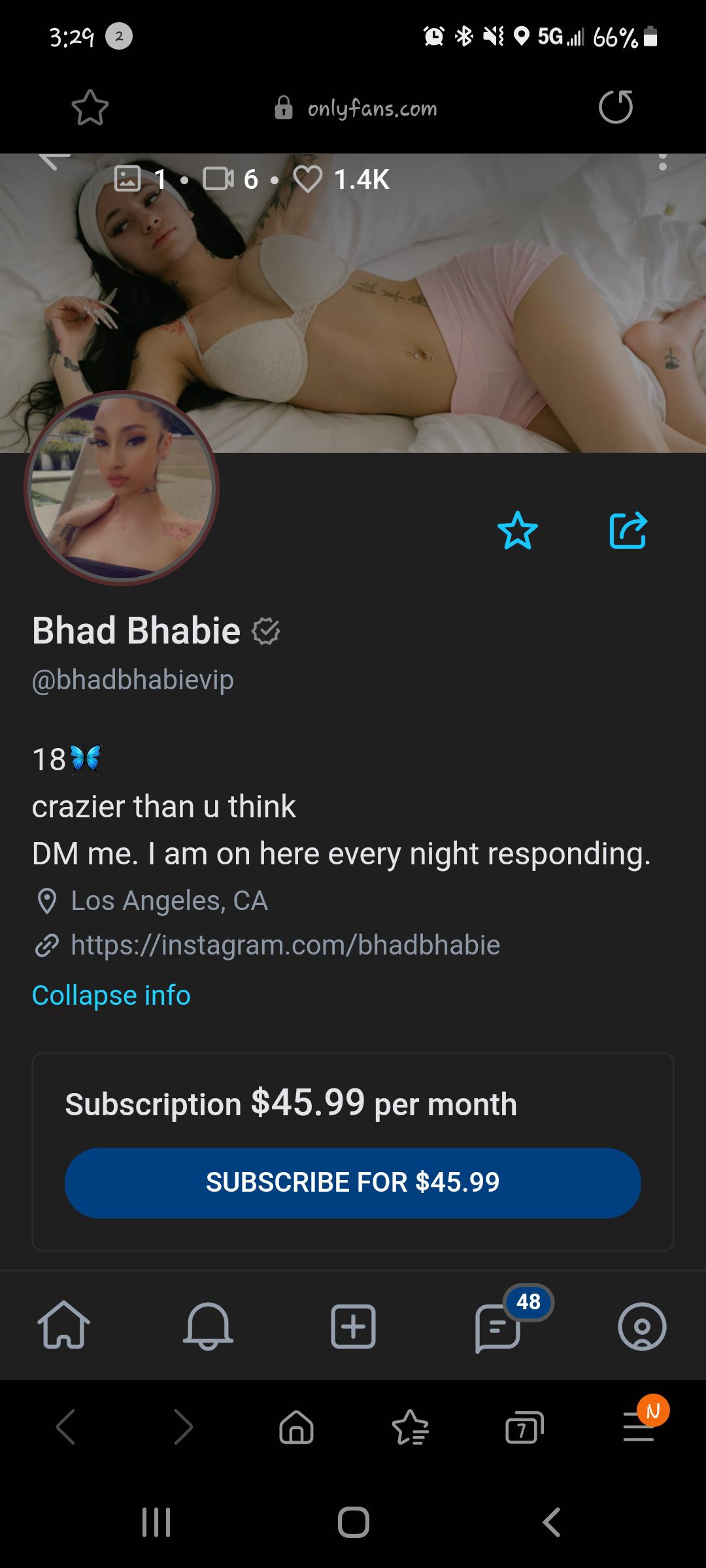Share this profile
Image resolution: width=706 pixels, height=1568 pixels.
tap(628, 530)
